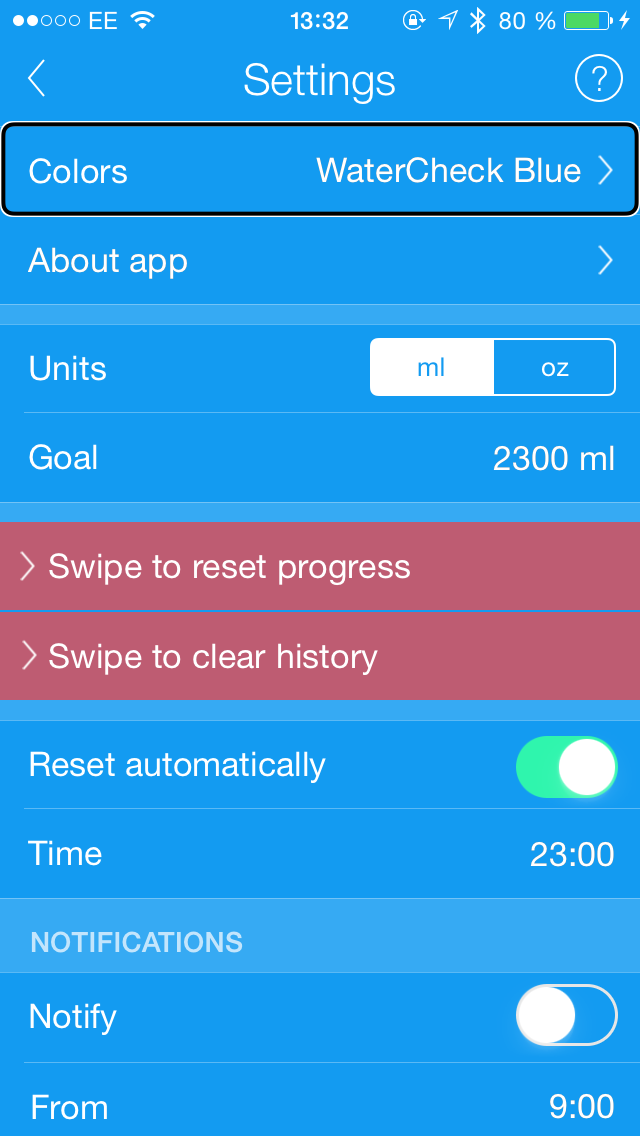Screen dimensions: 640x1136
Task: Disable Reset automatically
Action: [566, 767]
